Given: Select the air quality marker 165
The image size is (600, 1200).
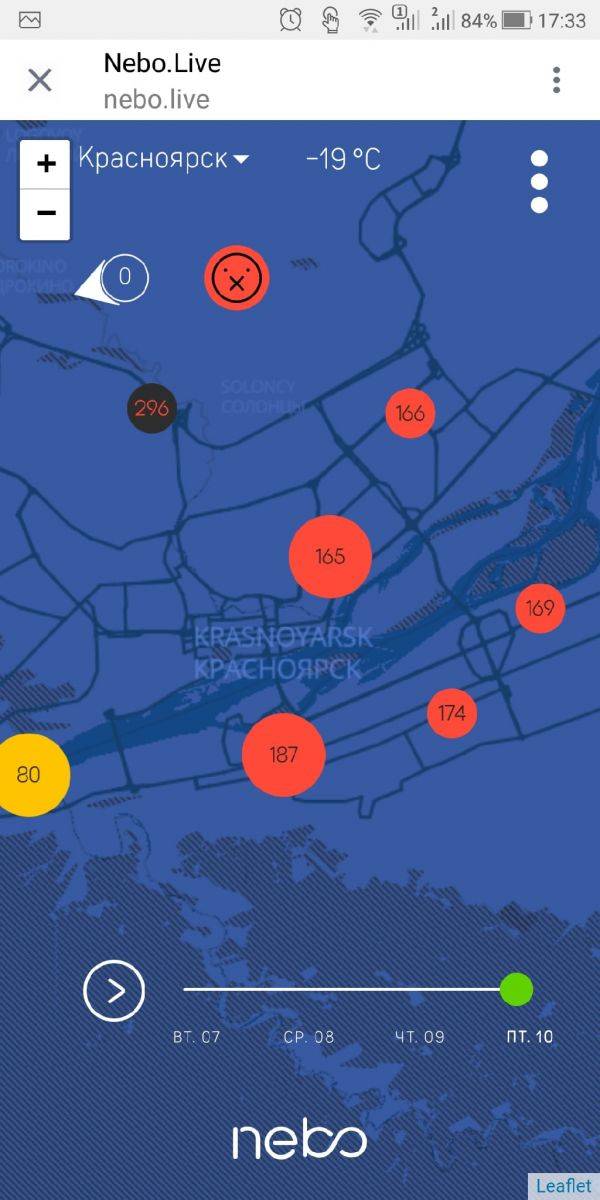Looking at the screenshot, I should tap(330, 557).
